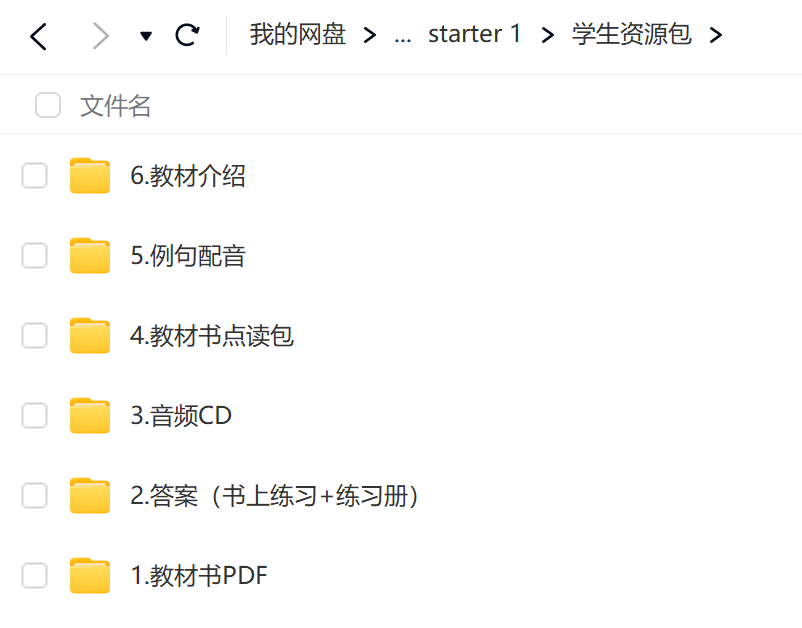Open the 3.音频CD folder
The width and height of the screenshot is (802, 628).
tap(181, 415)
